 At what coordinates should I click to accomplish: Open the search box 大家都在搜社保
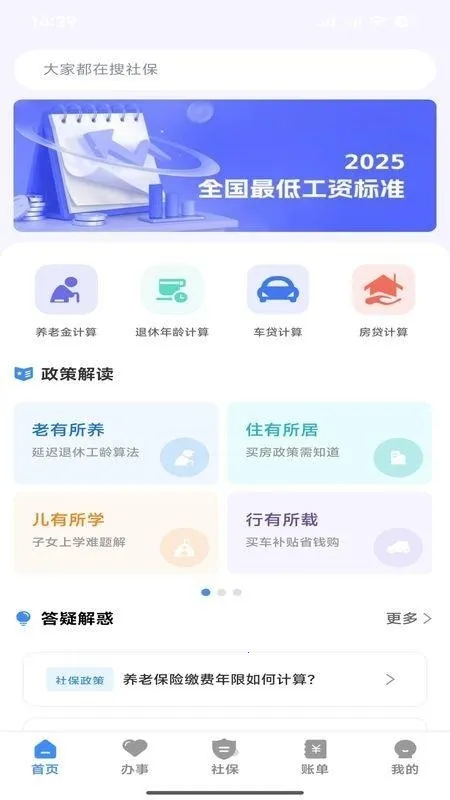[224, 70]
